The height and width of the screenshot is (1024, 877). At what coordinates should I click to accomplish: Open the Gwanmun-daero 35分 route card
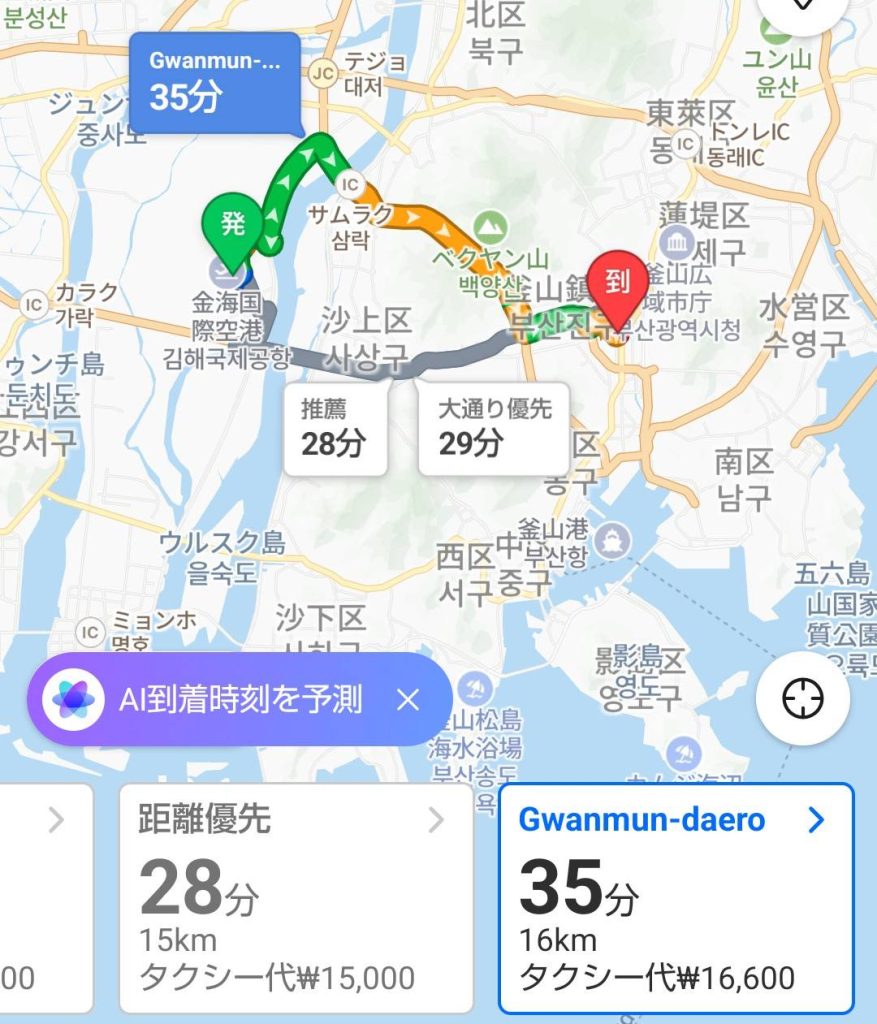(675, 897)
